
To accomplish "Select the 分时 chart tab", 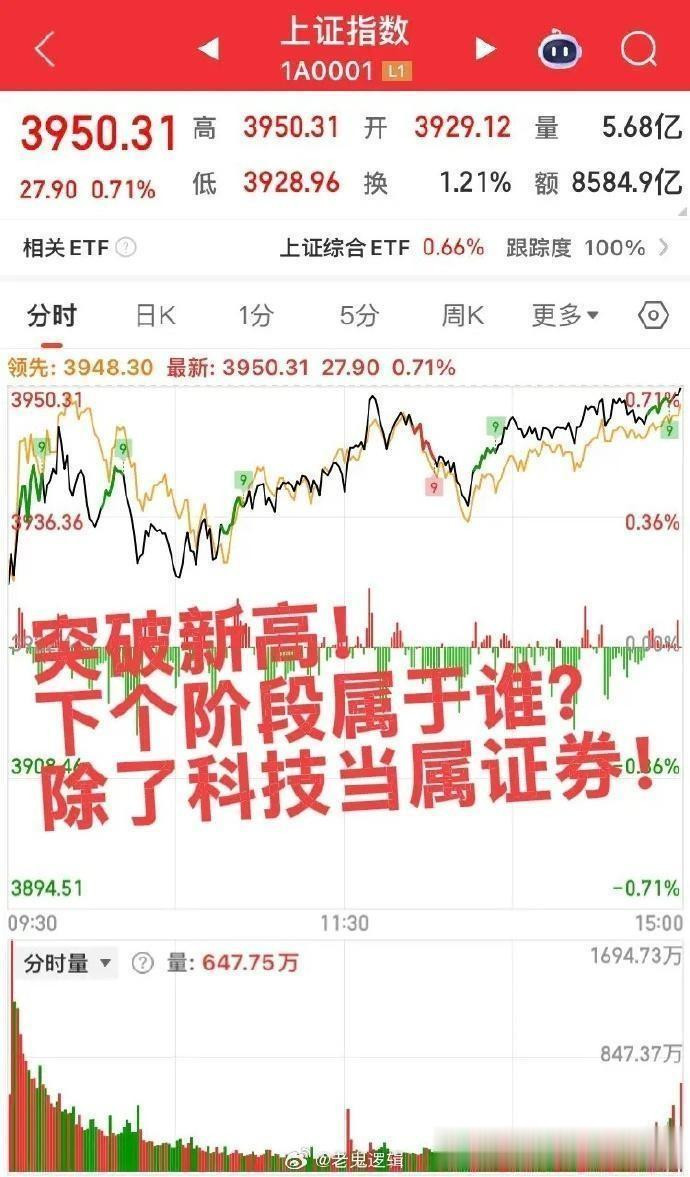I will click(x=52, y=316).
